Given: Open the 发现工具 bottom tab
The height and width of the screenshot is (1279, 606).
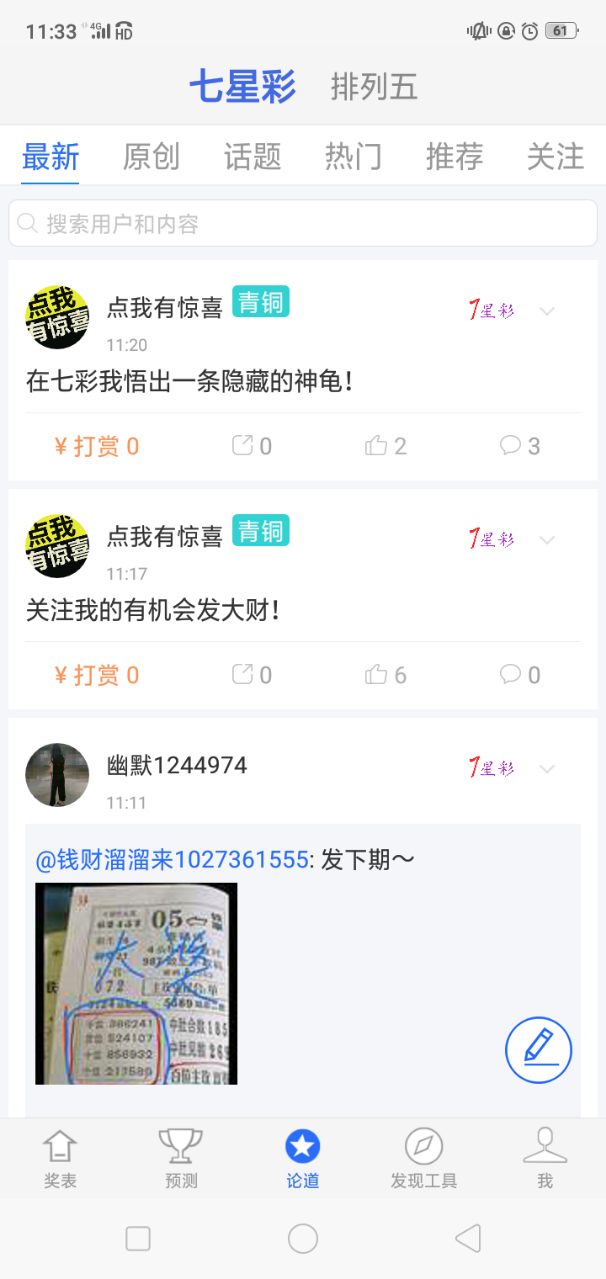Looking at the screenshot, I should click(423, 1158).
